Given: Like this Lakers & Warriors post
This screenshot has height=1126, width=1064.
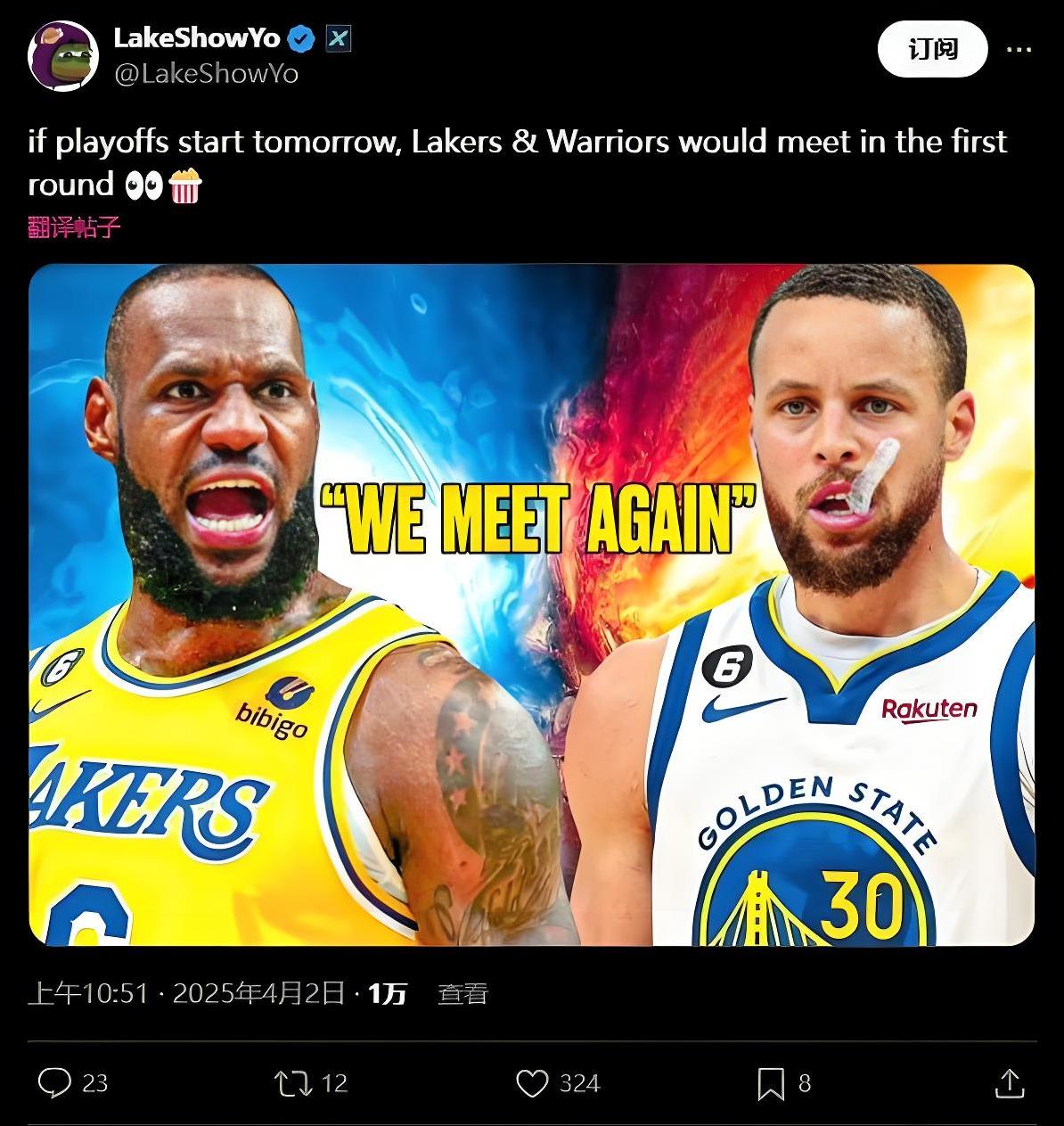Looking at the screenshot, I should [532, 1083].
